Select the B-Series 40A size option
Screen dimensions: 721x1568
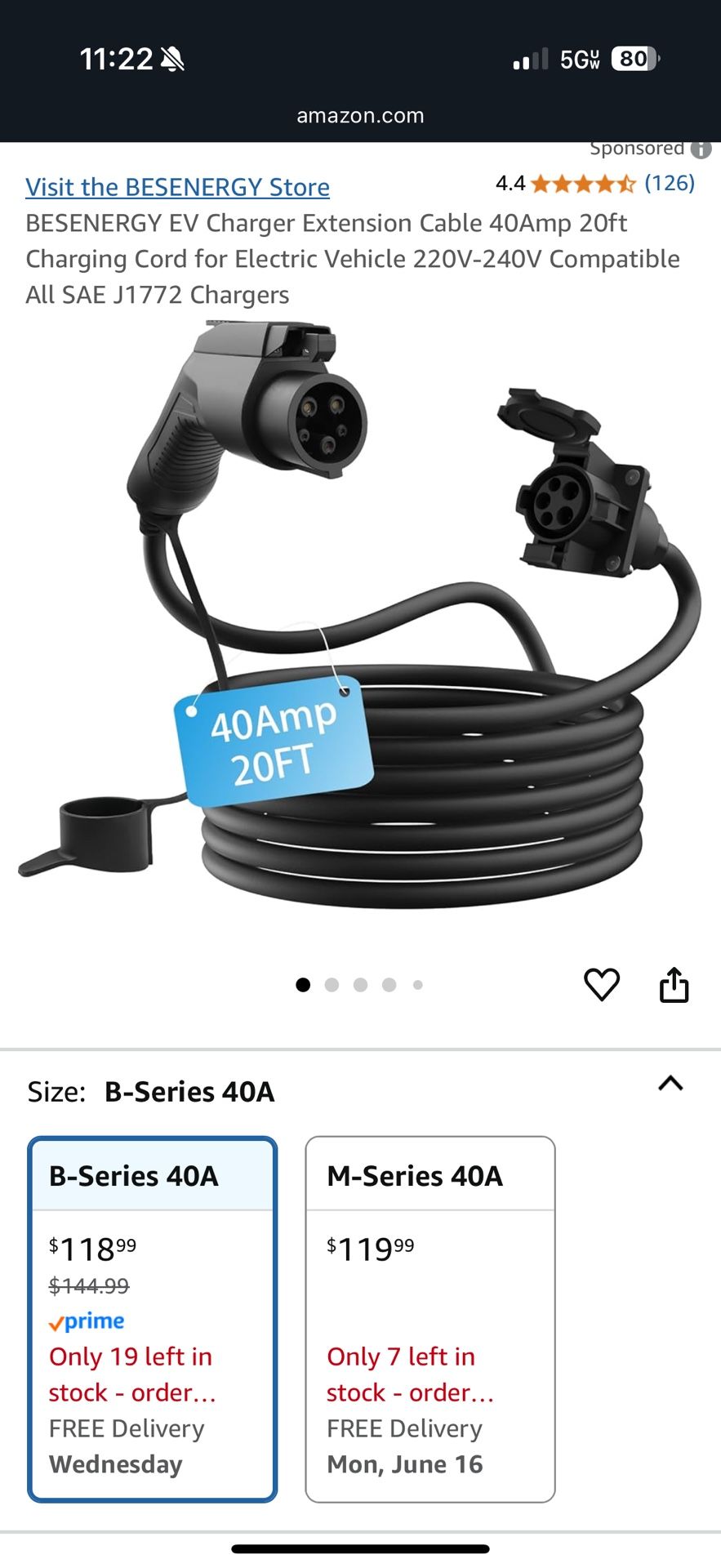point(153,1318)
